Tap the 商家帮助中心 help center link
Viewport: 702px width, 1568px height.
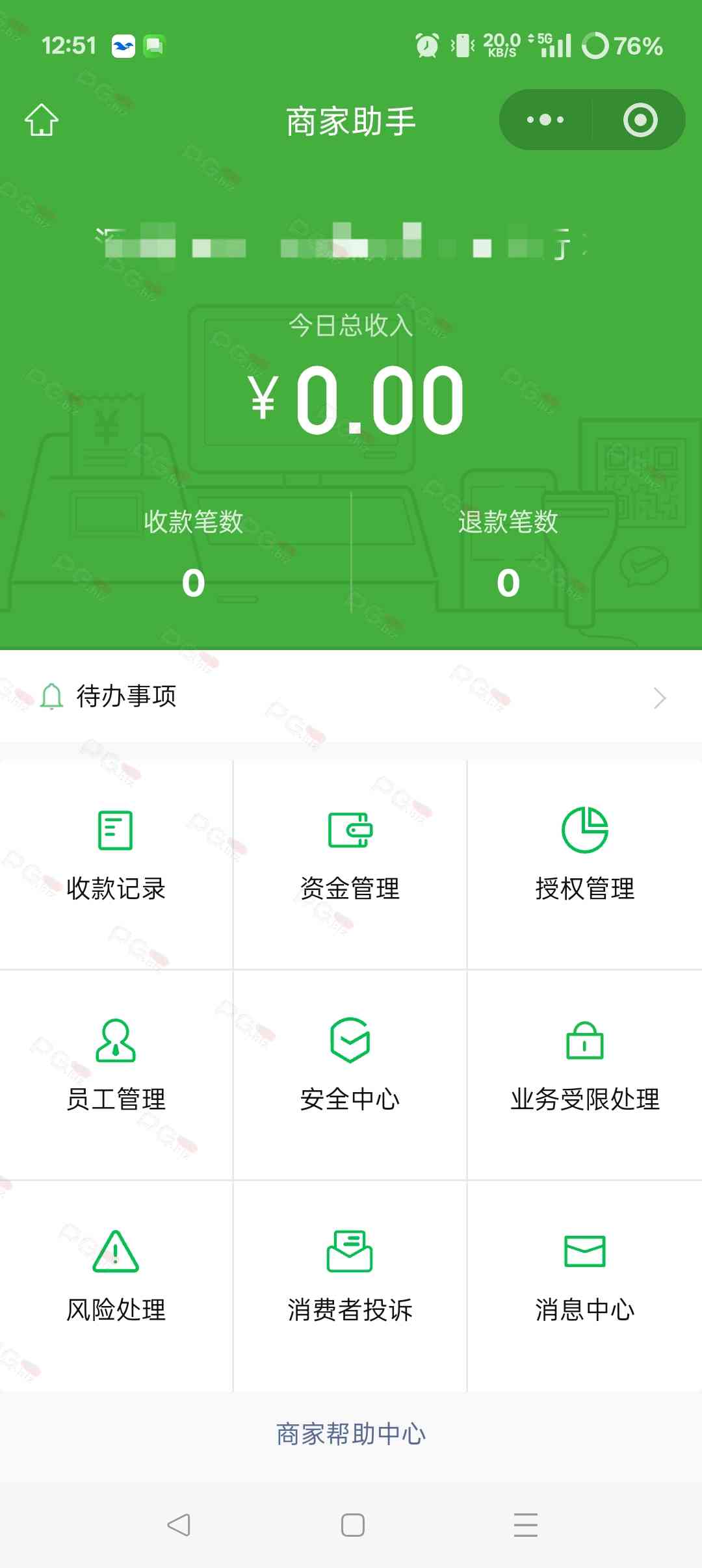(351, 1433)
